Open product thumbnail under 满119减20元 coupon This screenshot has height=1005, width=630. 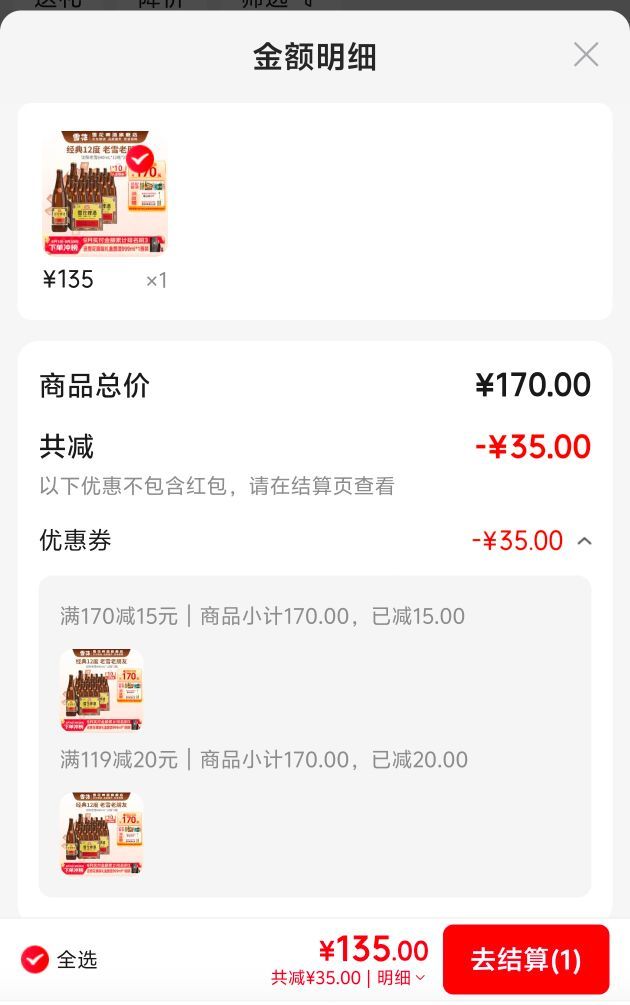[101, 834]
